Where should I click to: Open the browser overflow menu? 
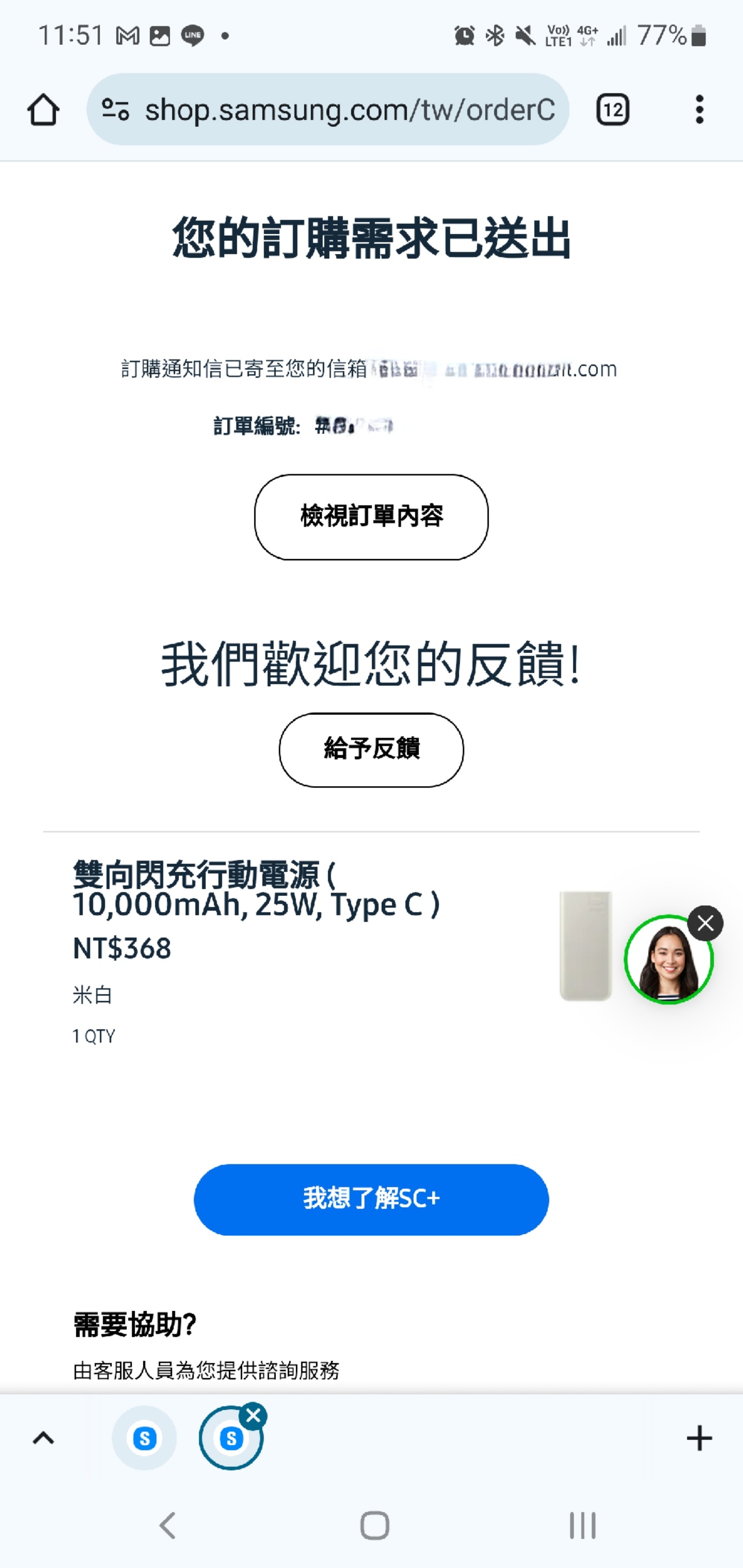pos(699,109)
